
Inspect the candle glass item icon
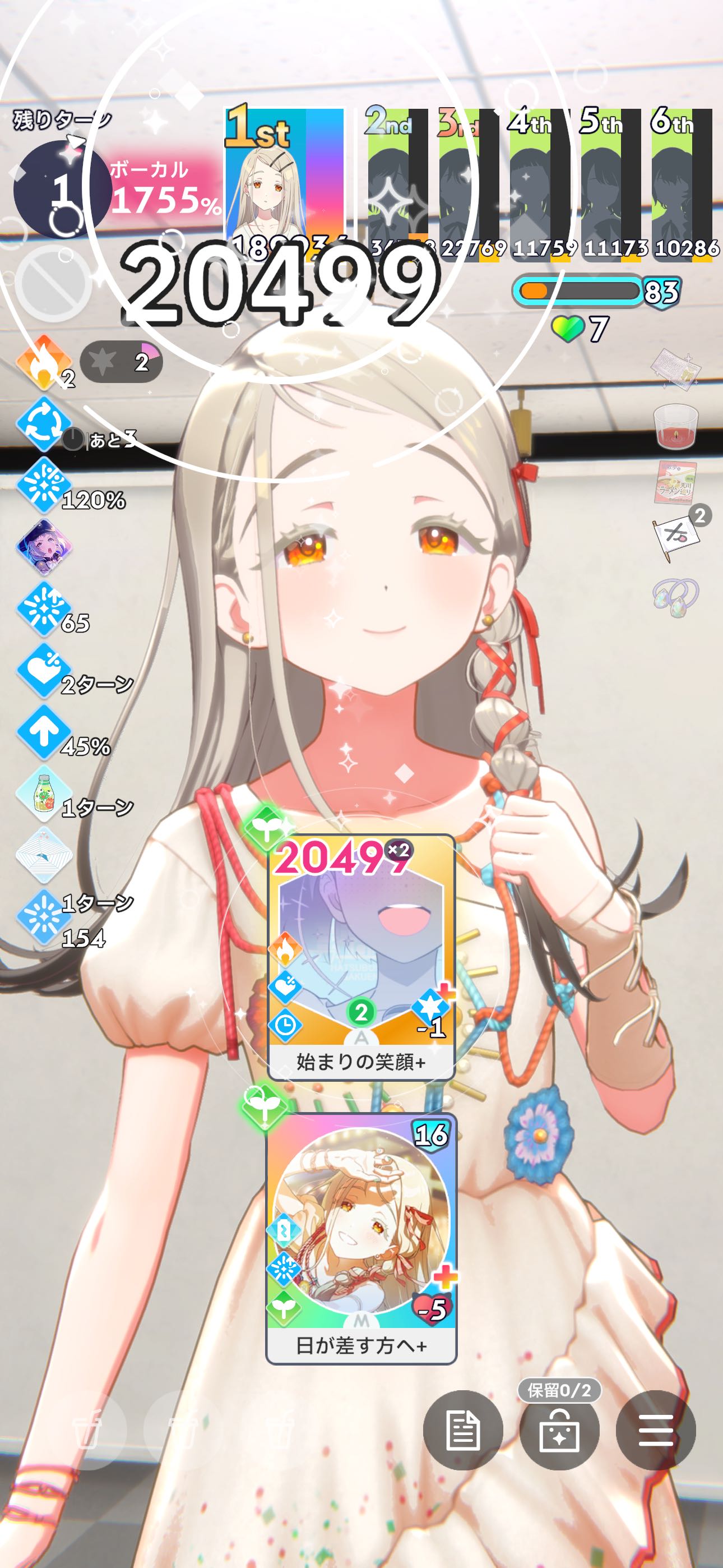coord(675,426)
